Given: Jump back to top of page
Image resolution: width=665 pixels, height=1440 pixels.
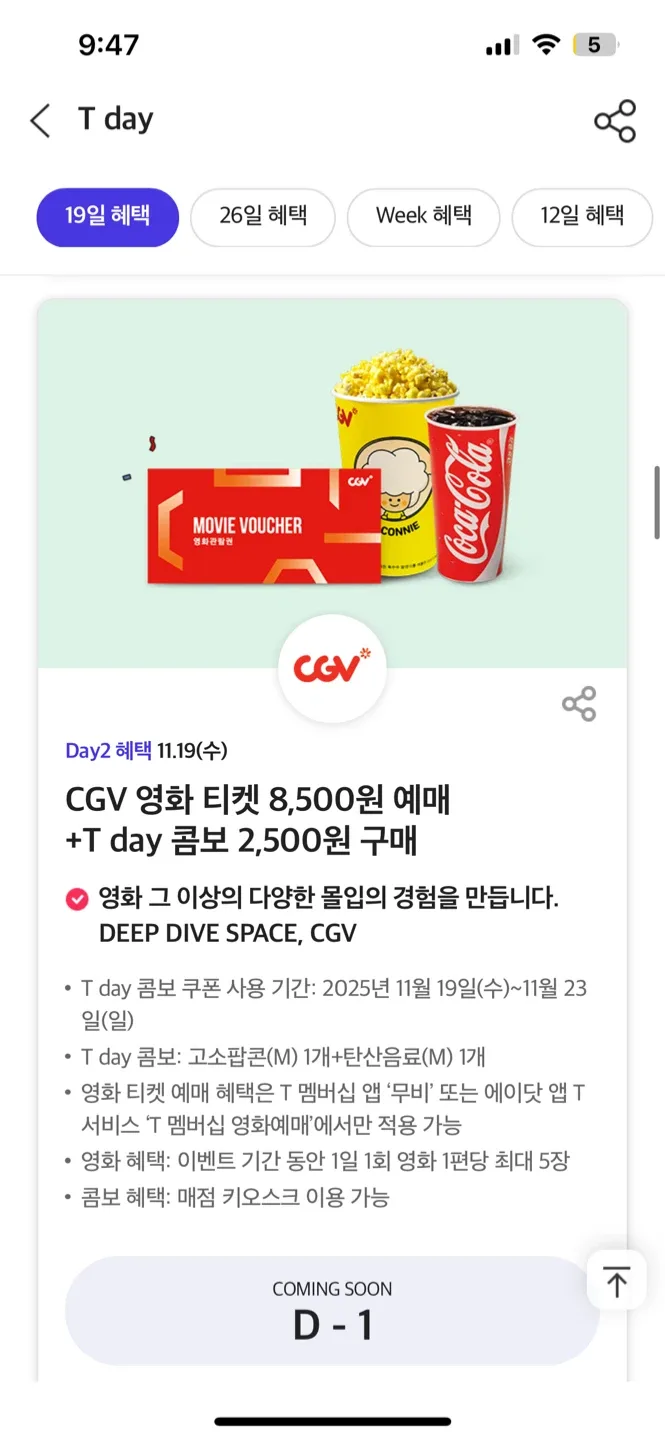Looking at the screenshot, I should 616,1280.
